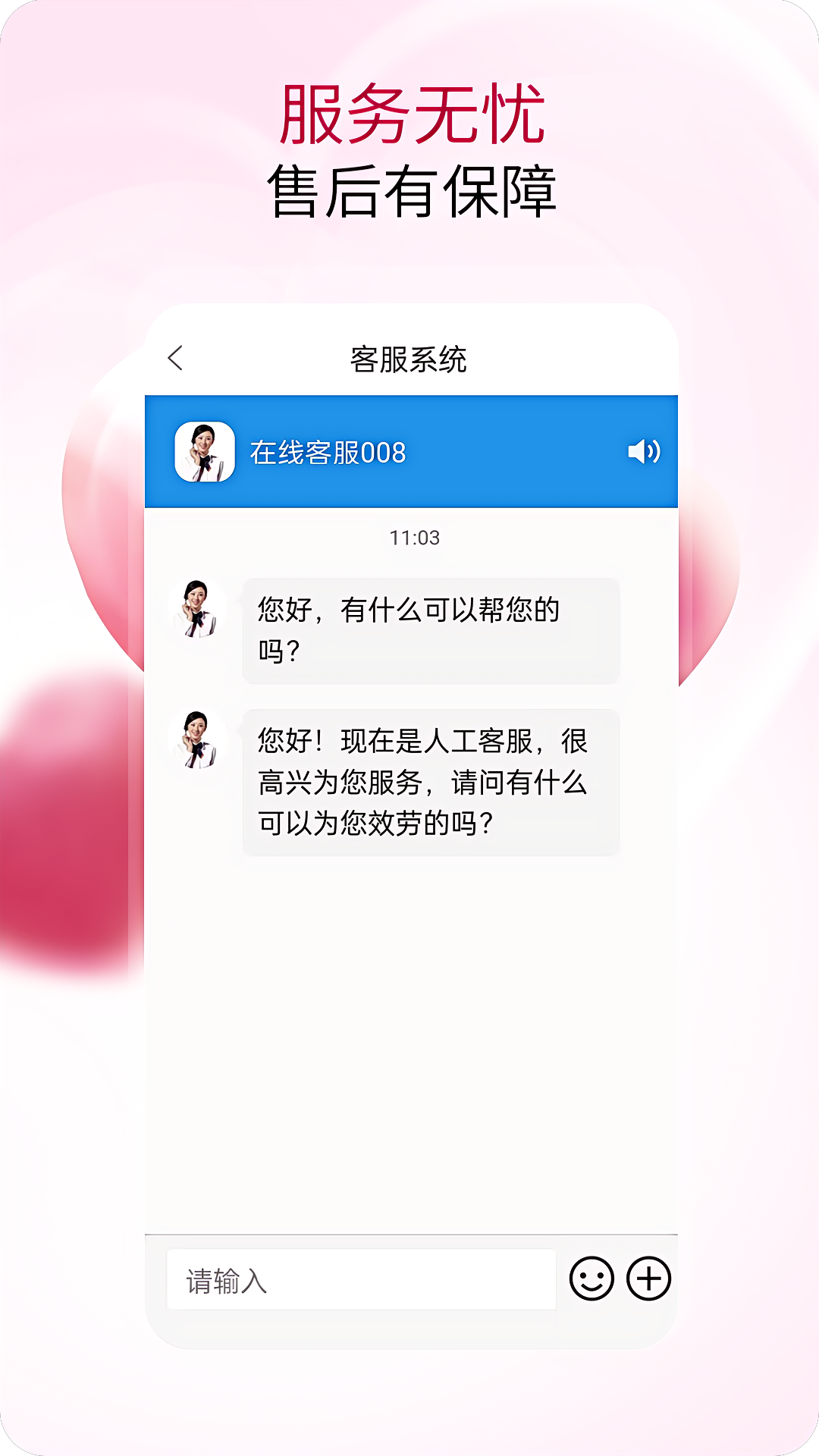Open the 客服系统 title bar
This screenshot has height=1456, width=819.
(x=409, y=357)
